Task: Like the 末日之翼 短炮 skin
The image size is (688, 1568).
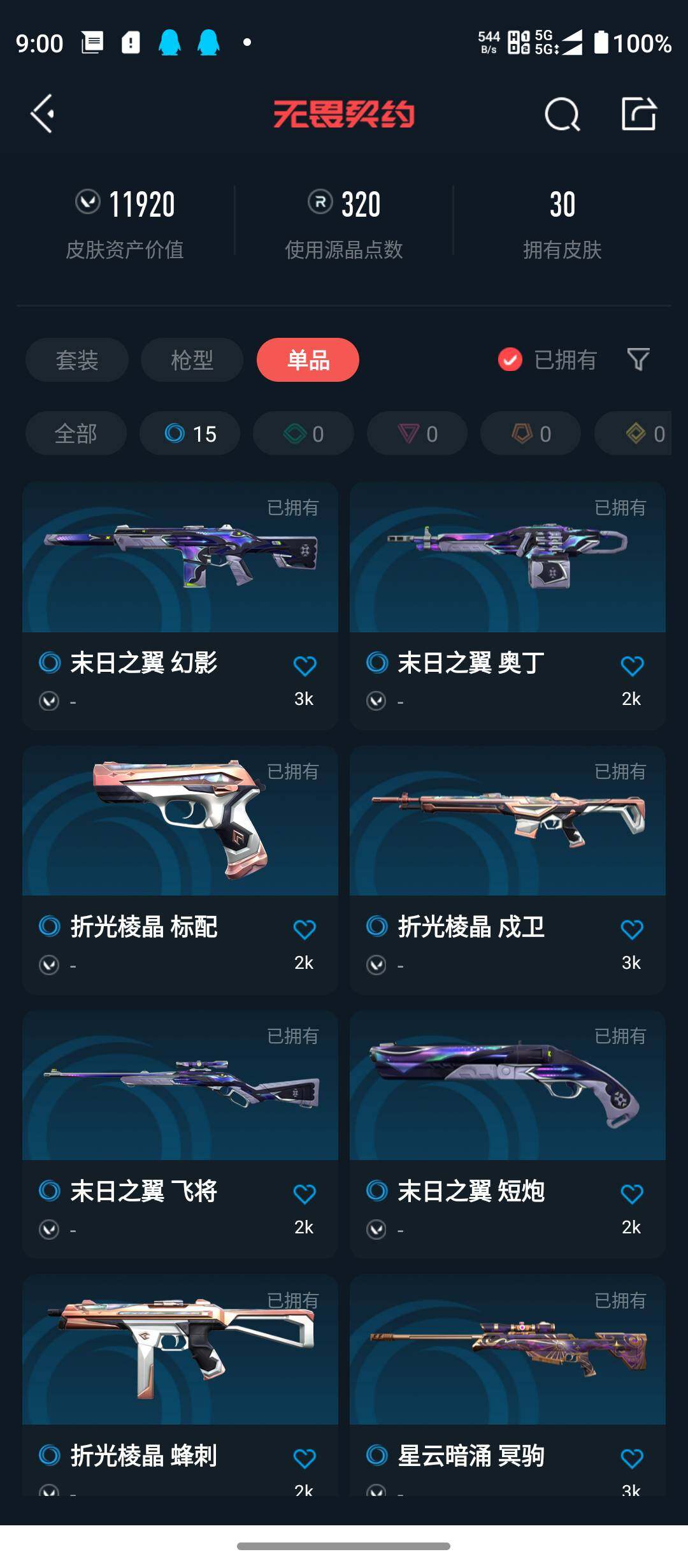Action: tap(631, 1194)
